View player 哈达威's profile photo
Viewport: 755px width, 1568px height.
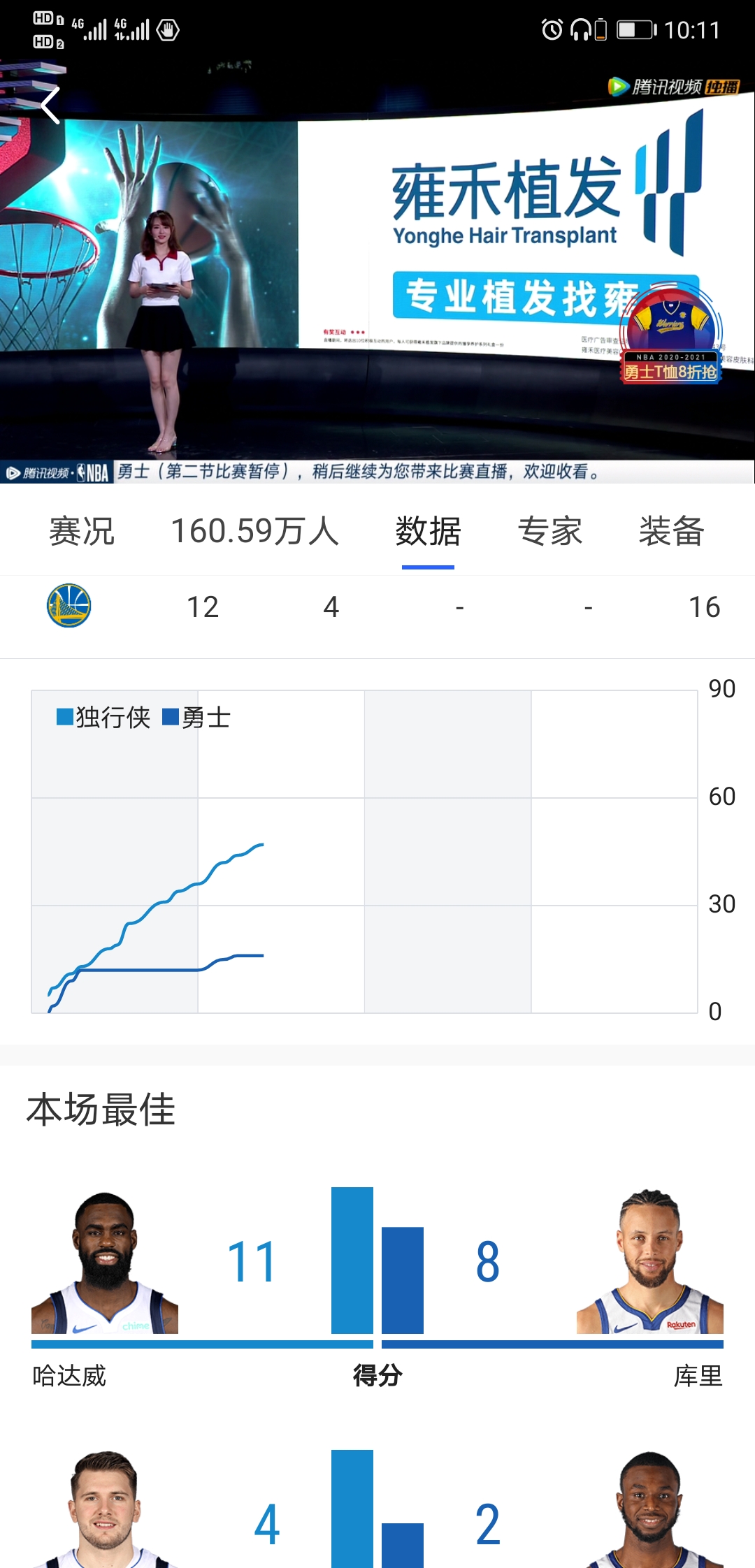pyautogui.click(x=105, y=1262)
